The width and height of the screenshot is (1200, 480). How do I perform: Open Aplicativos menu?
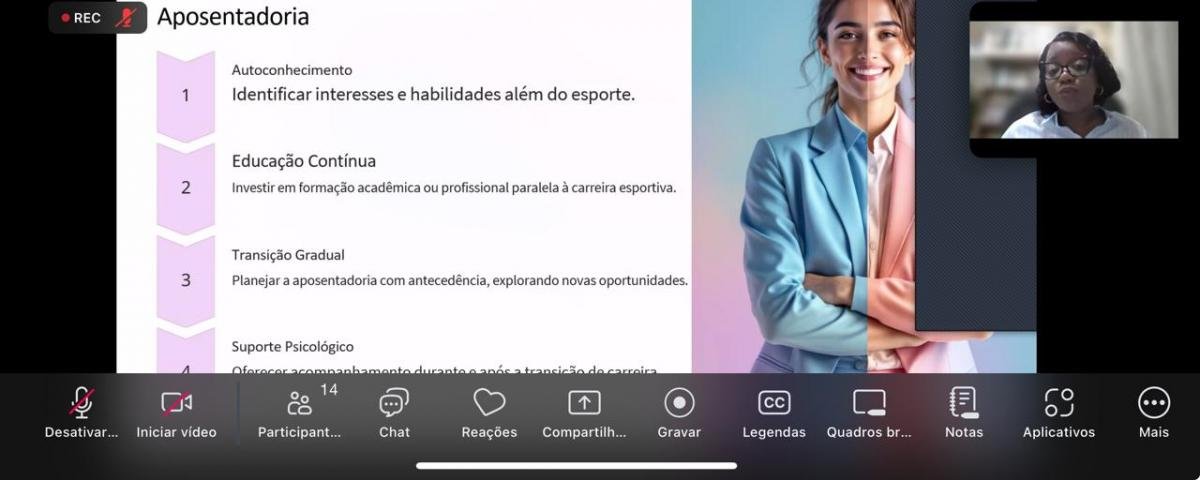(x=1059, y=411)
